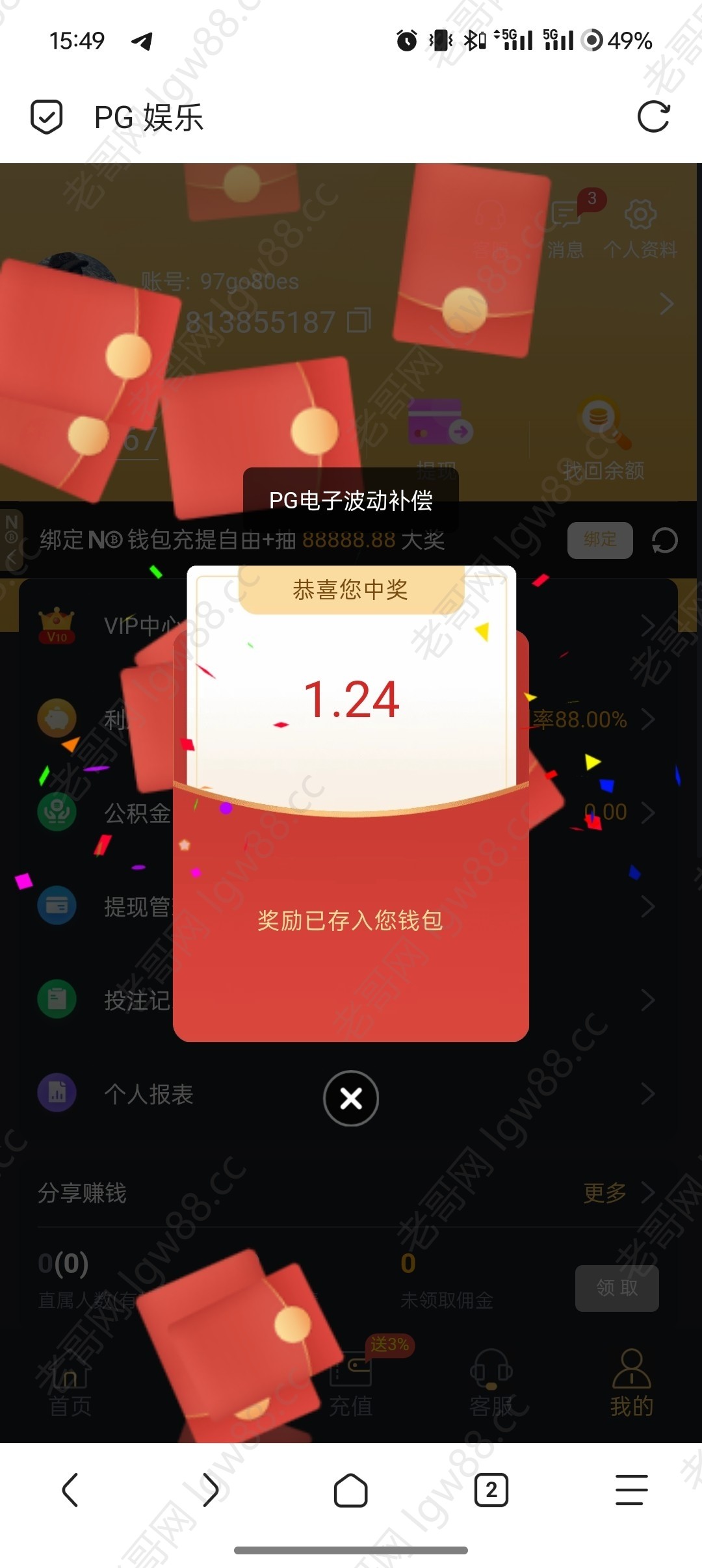Open the browser home page

(351, 1489)
